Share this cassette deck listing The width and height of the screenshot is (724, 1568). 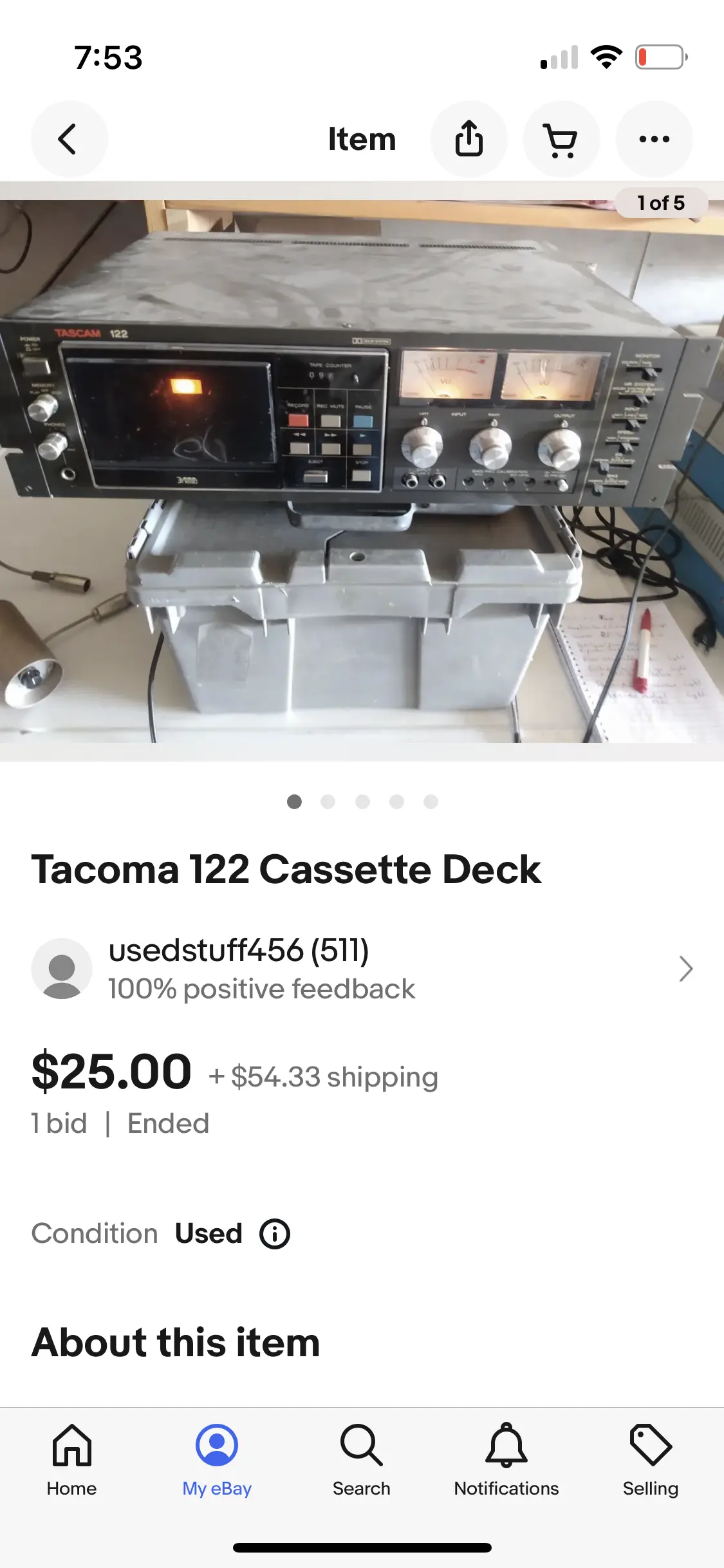point(469,139)
